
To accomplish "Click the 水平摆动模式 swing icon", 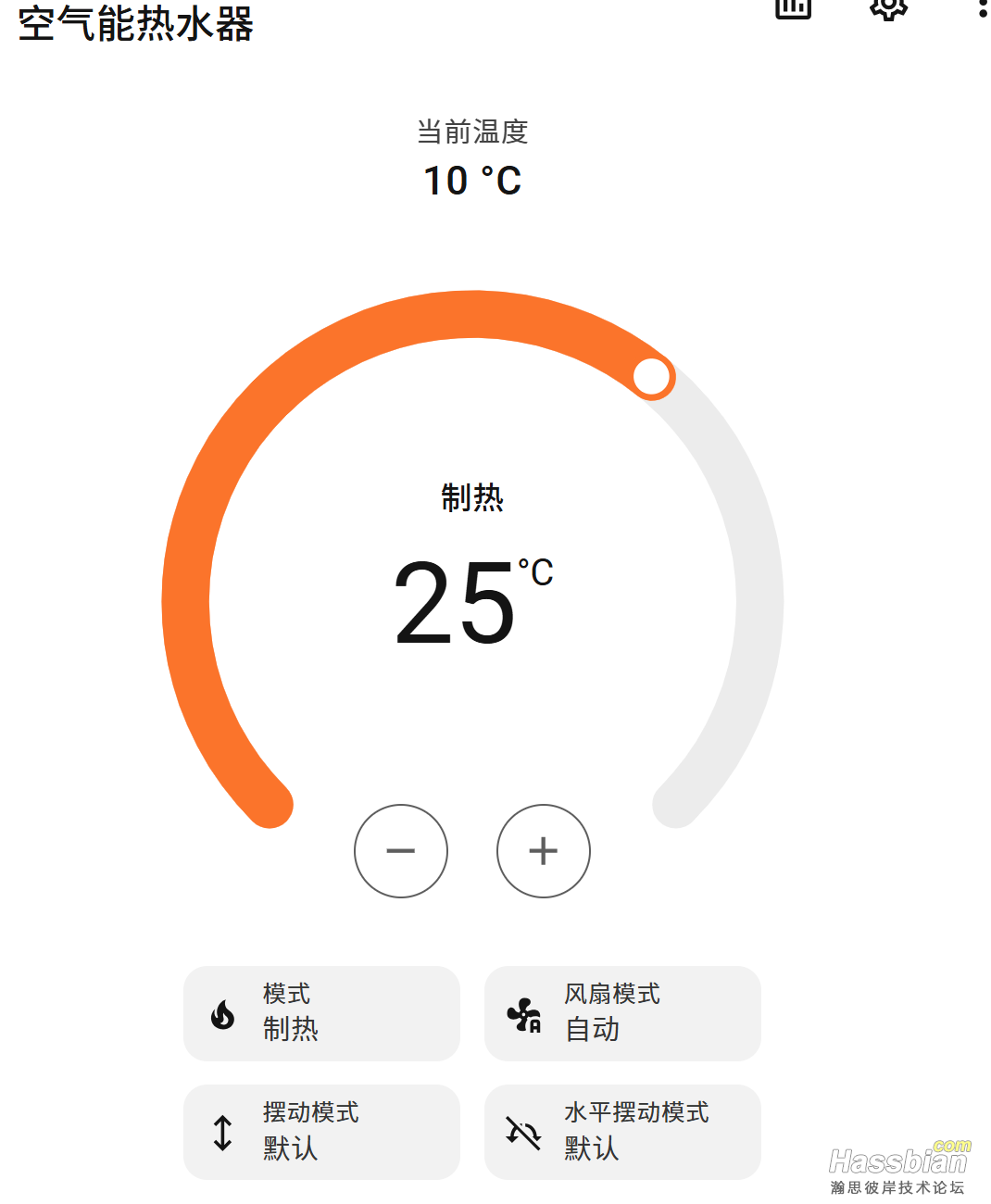I will point(523,1133).
